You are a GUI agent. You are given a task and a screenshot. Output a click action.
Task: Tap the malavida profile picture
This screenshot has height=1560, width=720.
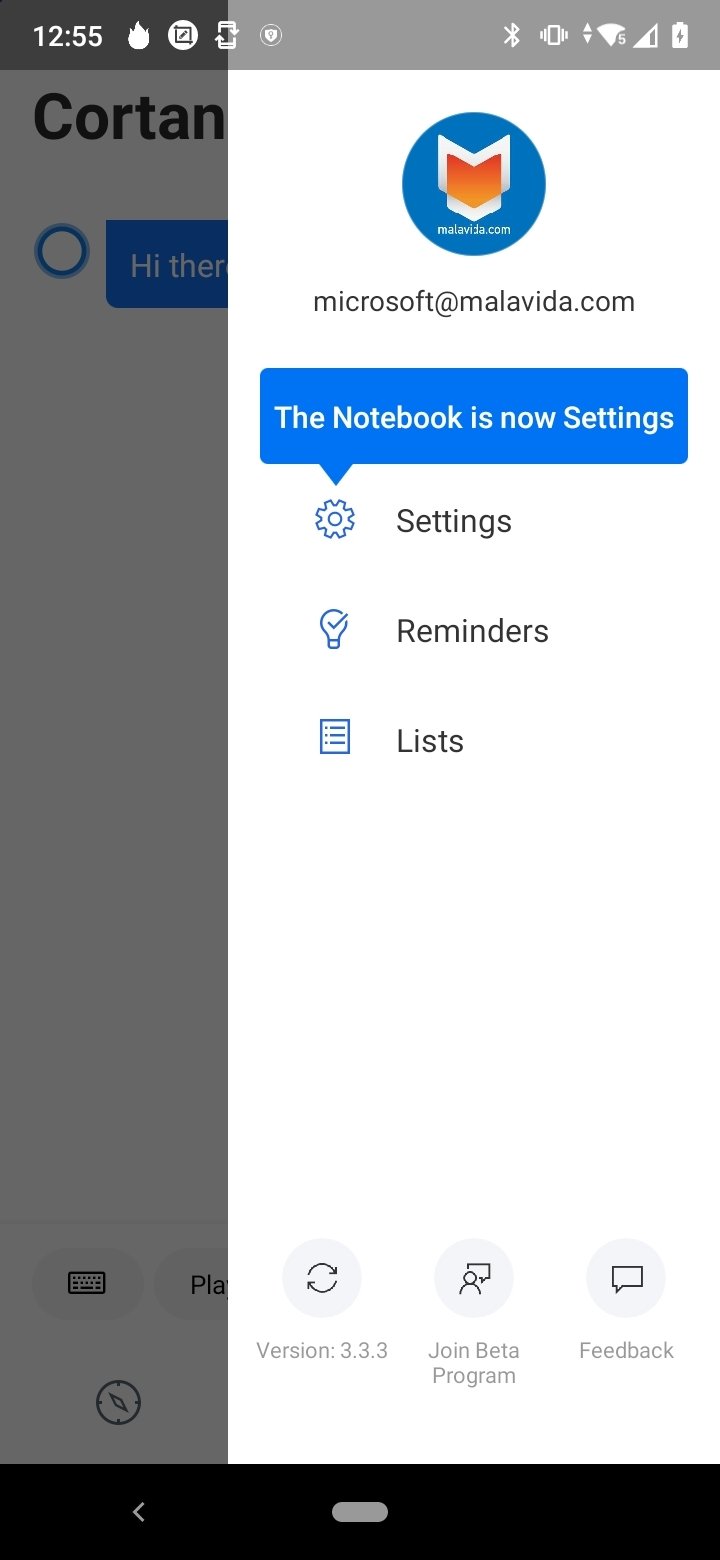(474, 184)
